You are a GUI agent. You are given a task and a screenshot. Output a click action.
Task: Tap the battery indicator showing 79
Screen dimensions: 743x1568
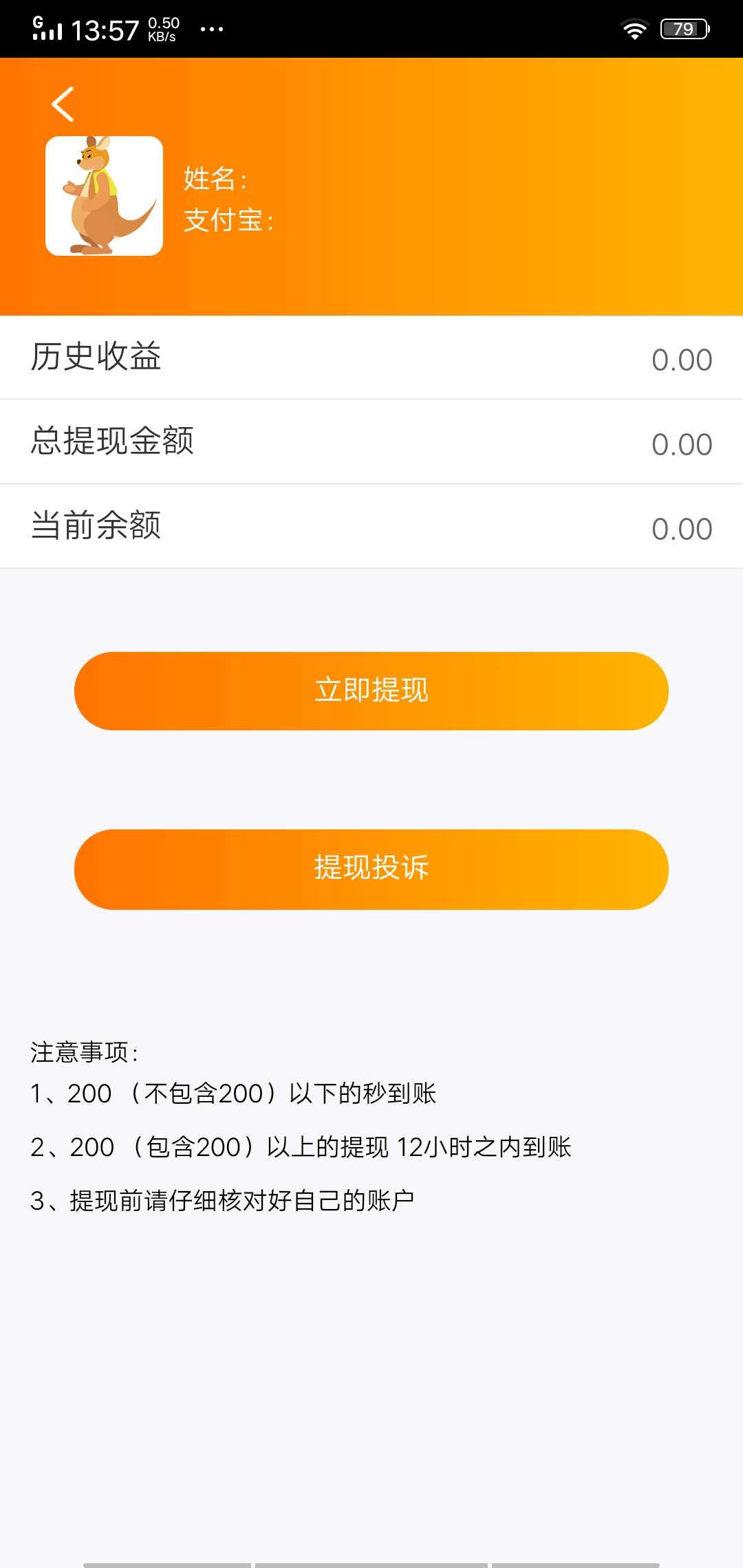click(682, 28)
